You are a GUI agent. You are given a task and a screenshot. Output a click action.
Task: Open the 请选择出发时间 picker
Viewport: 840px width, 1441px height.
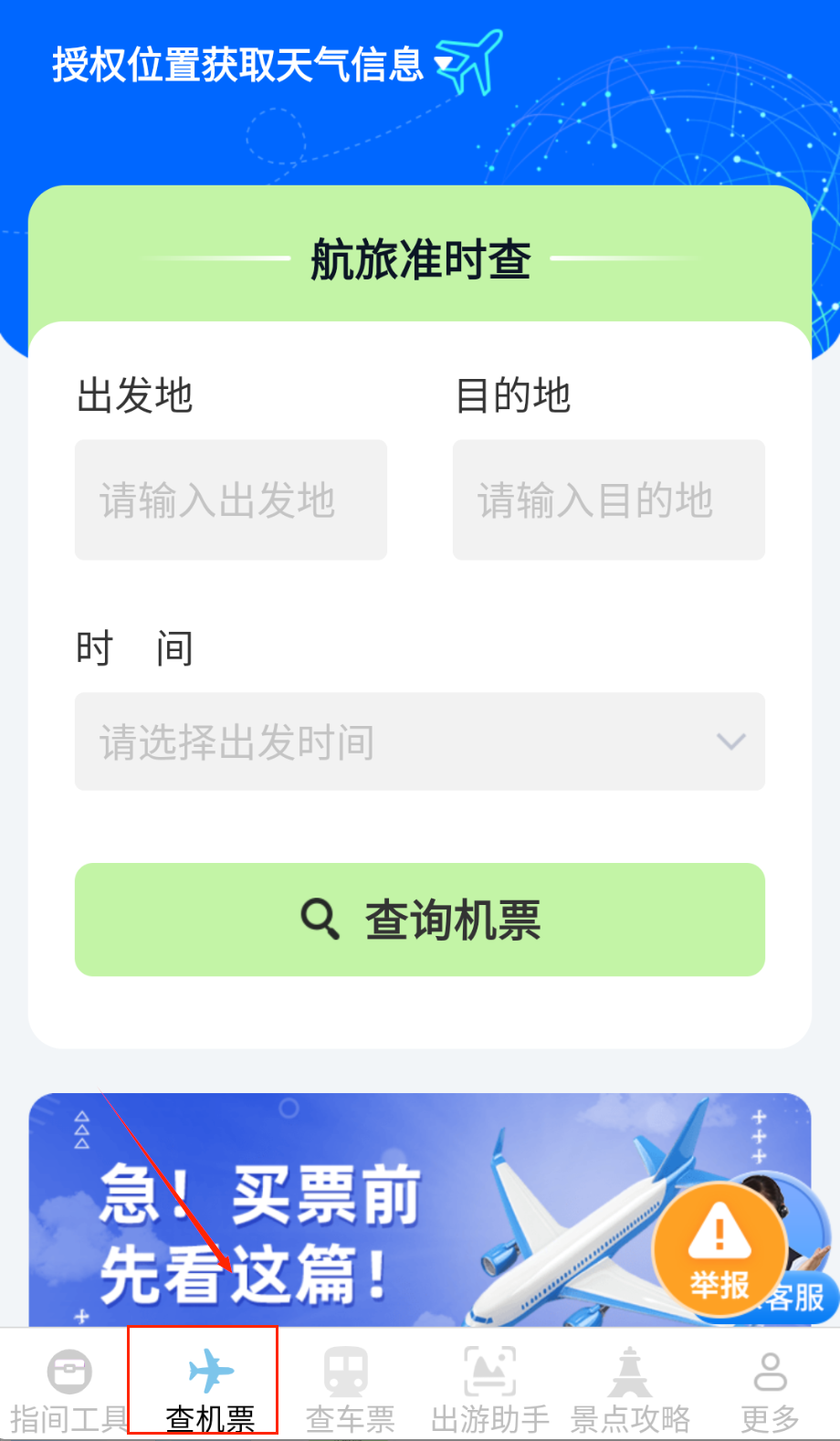[x=419, y=742]
